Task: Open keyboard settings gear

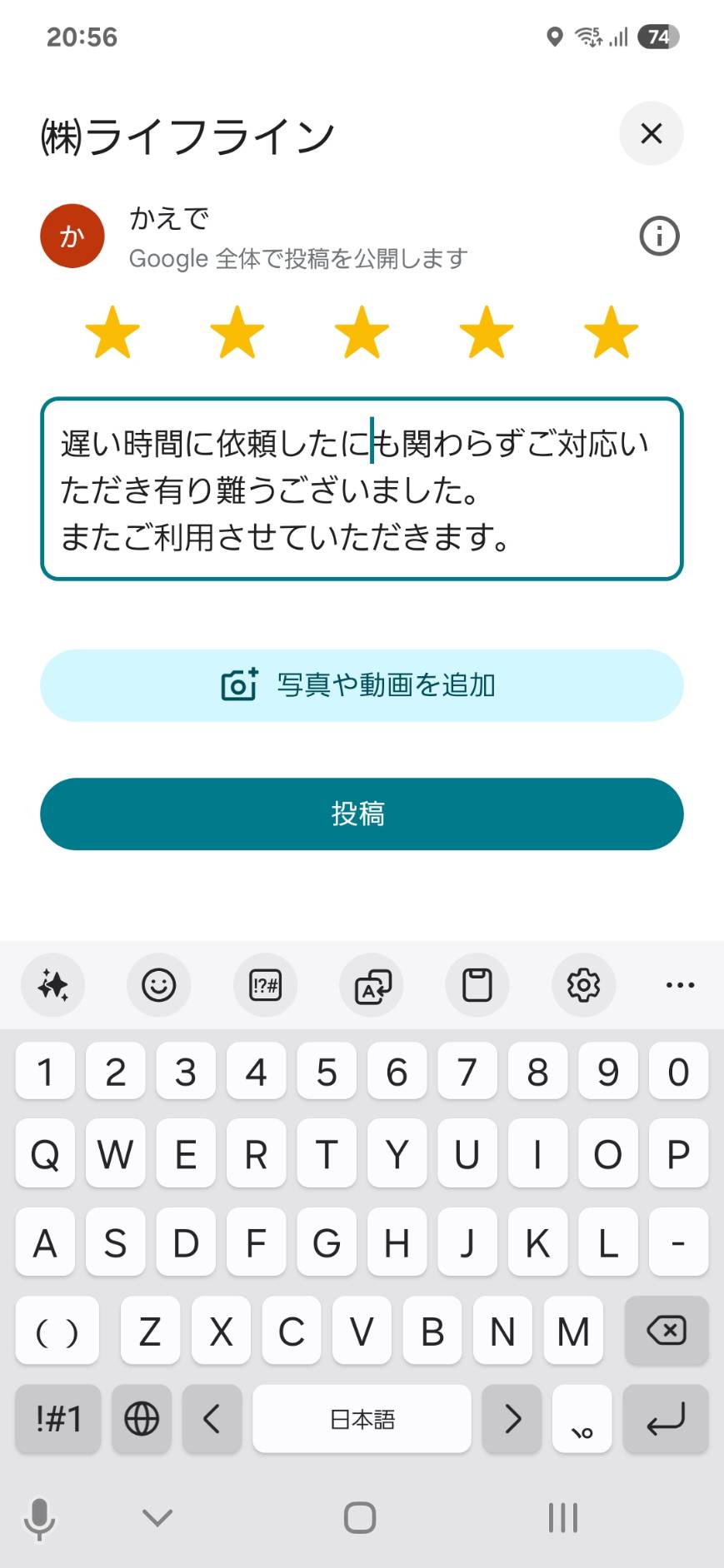Action: pyautogui.click(x=583, y=985)
